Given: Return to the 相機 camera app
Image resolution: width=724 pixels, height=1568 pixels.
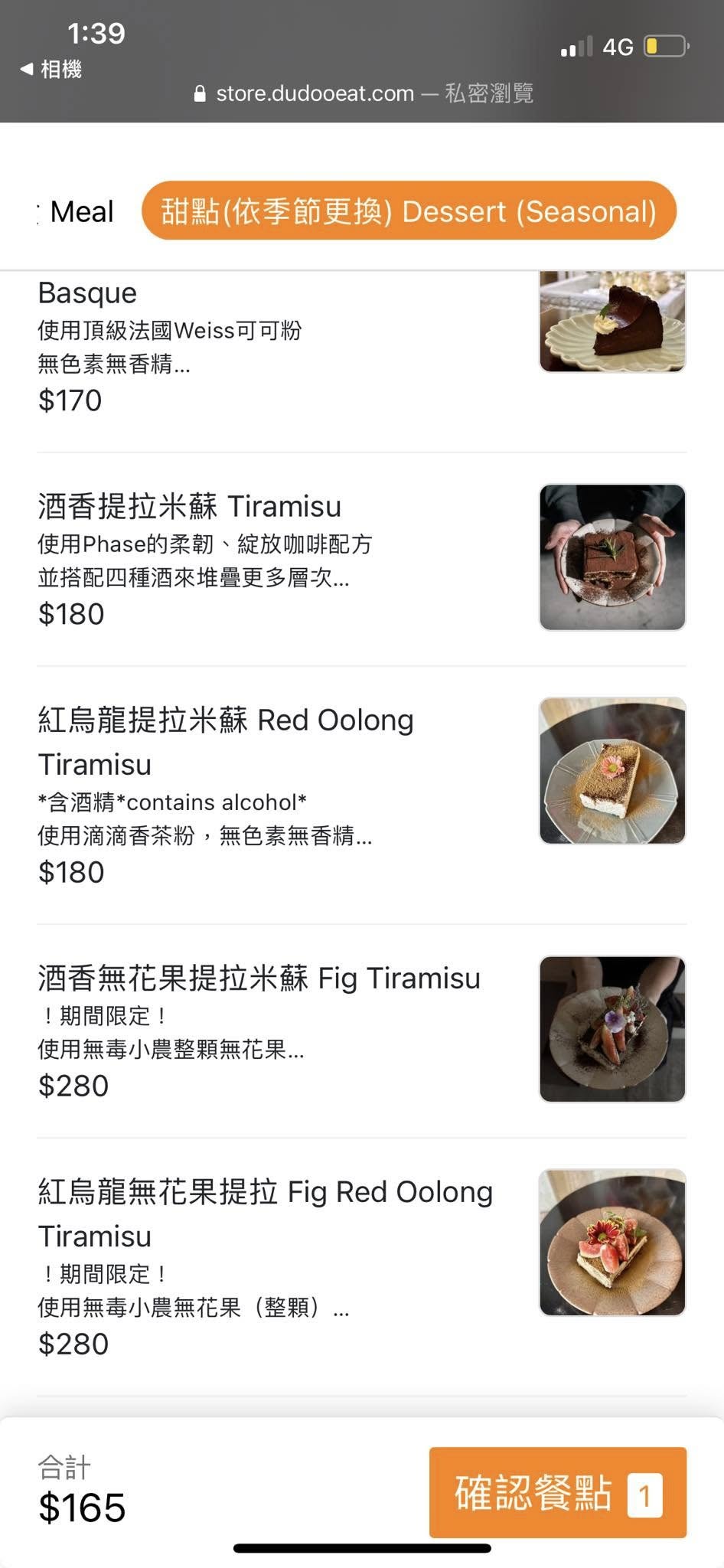Looking at the screenshot, I should 51,69.
